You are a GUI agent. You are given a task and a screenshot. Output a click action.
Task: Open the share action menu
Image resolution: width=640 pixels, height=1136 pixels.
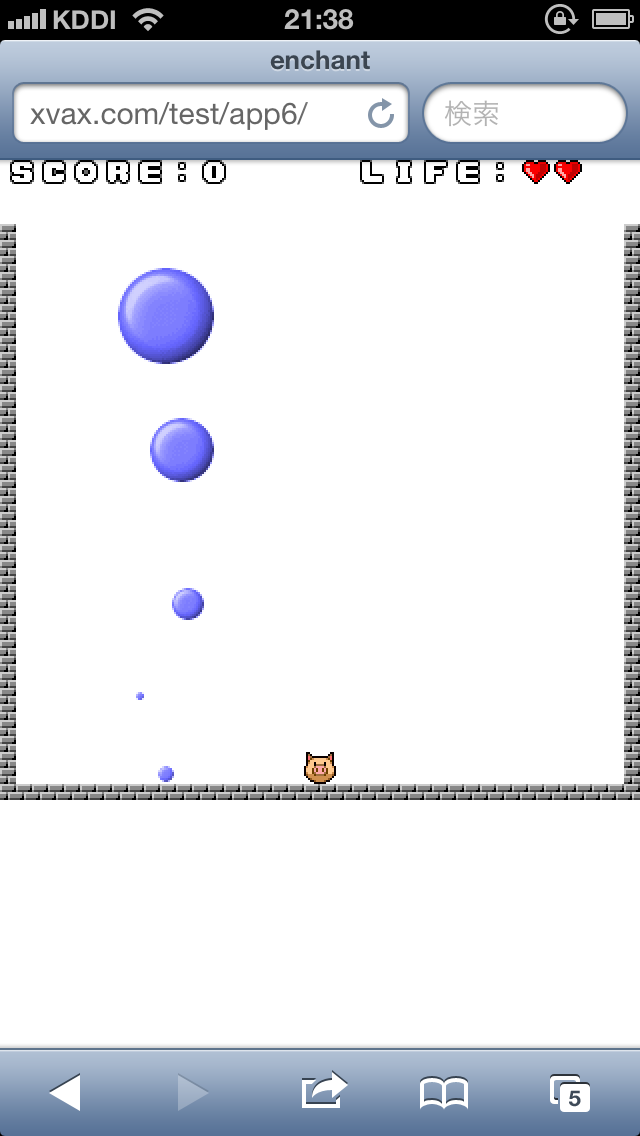pos(323,1091)
